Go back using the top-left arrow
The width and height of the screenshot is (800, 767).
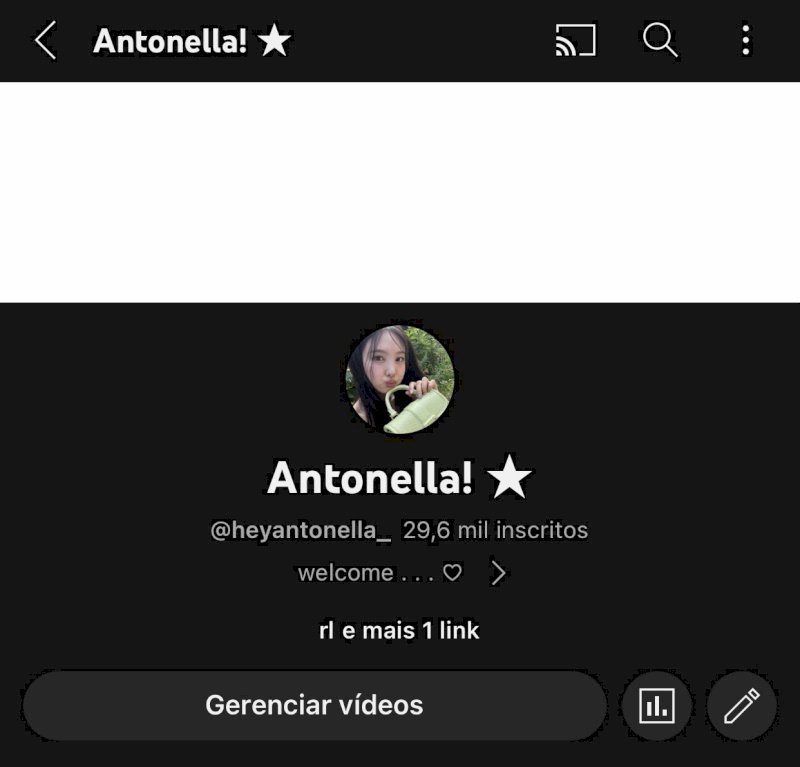tap(45, 41)
